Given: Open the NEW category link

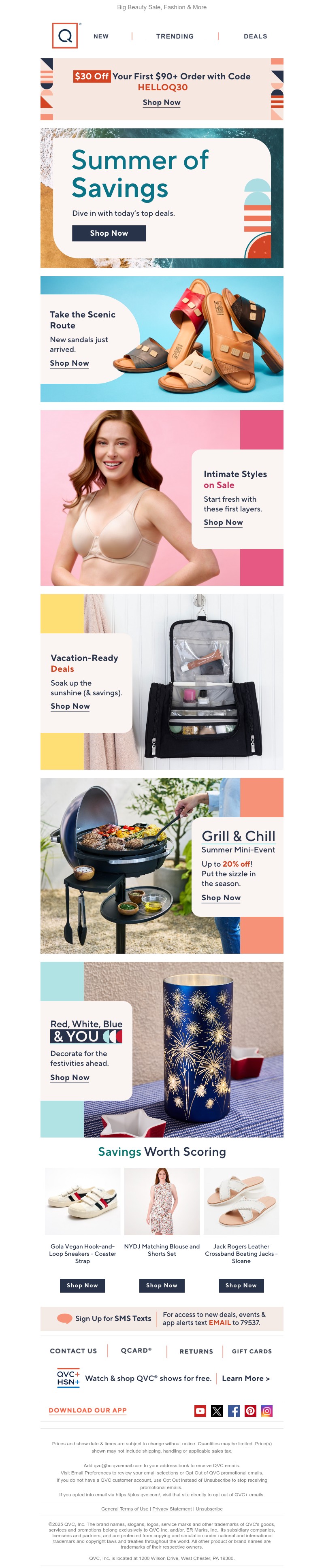Looking at the screenshot, I should coord(101,36).
